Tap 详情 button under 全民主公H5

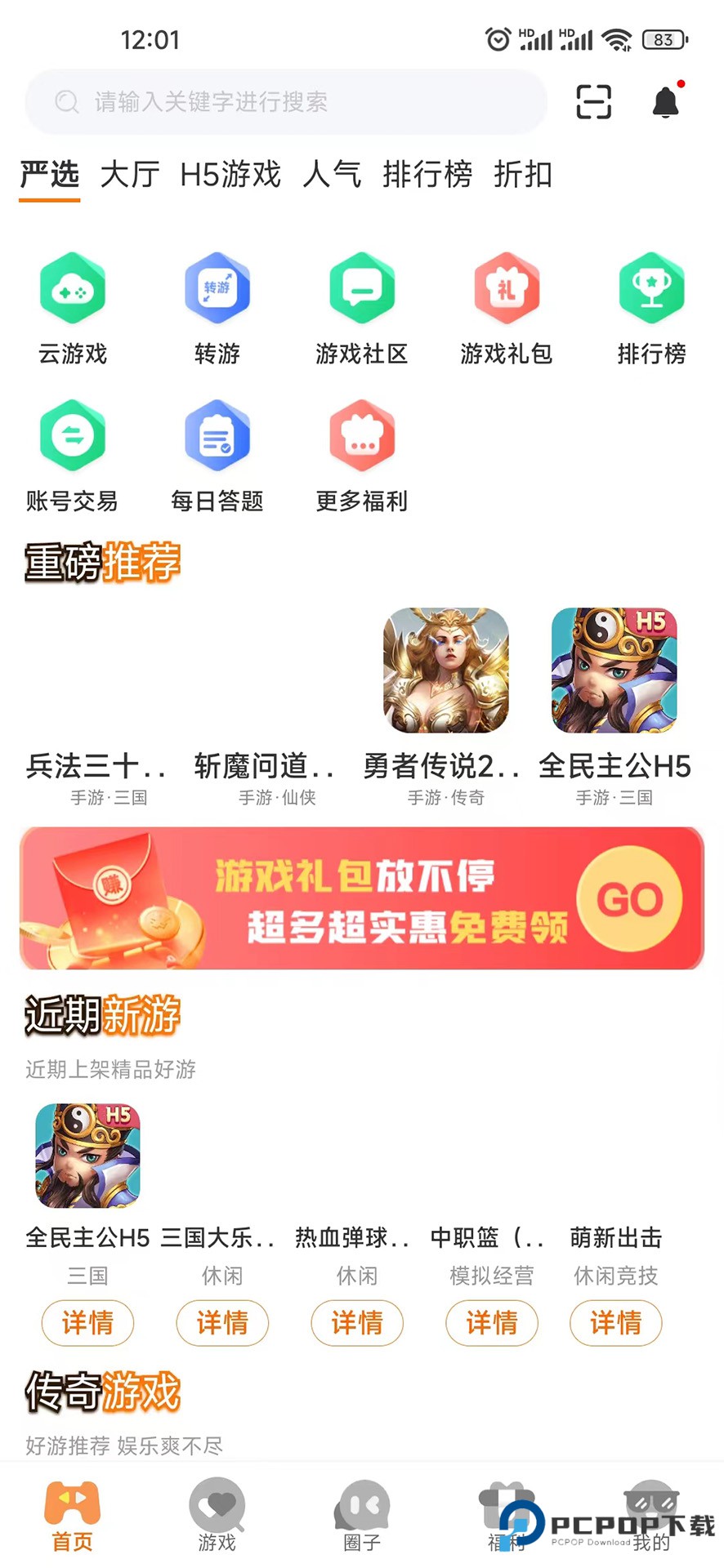point(87,1324)
